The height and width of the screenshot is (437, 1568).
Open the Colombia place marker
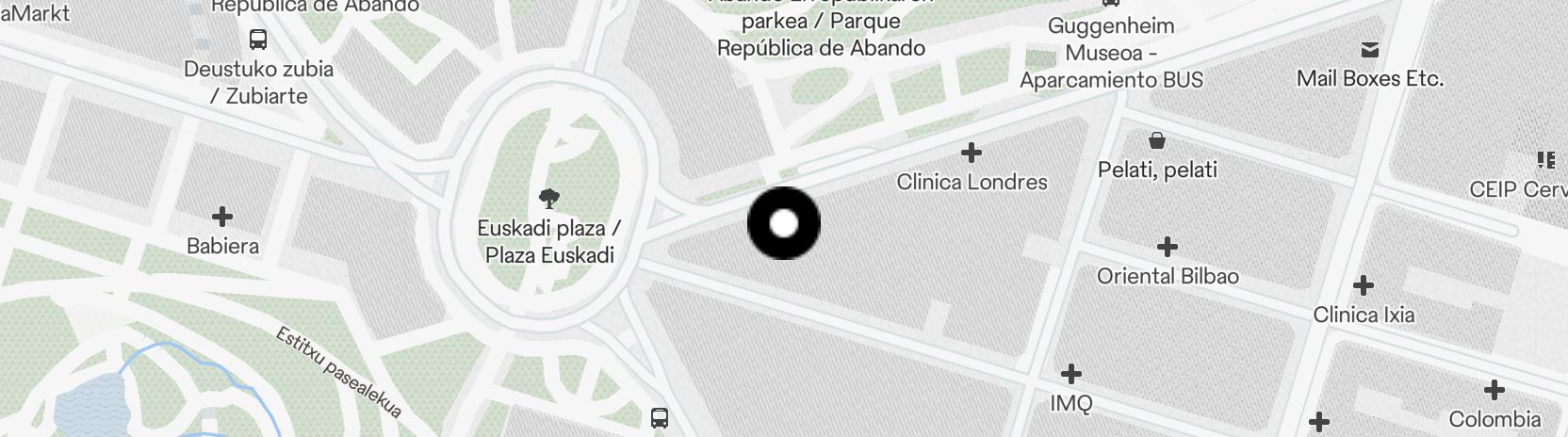click(1494, 390)
